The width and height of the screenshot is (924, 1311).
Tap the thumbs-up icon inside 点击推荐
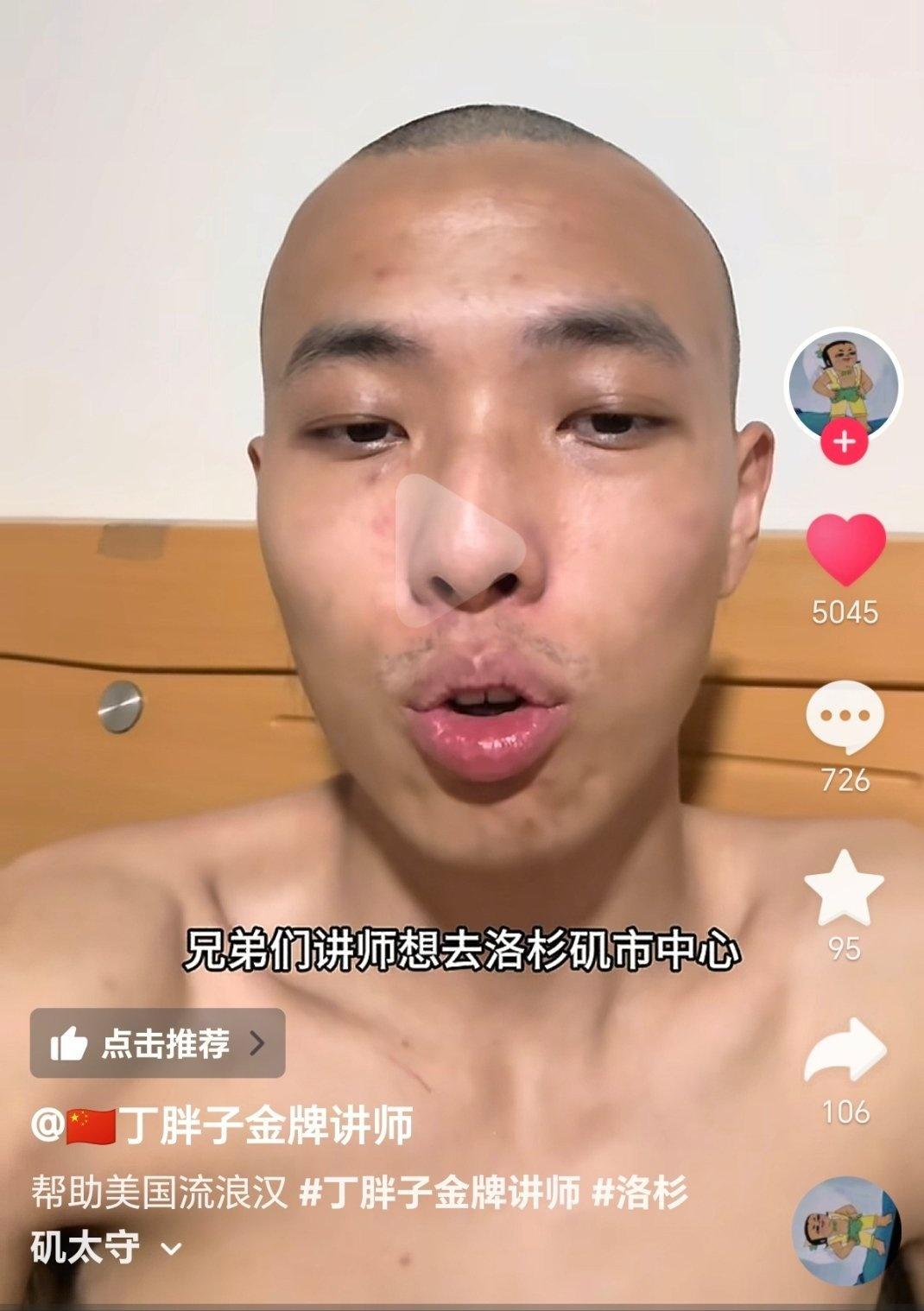click(71, 1044)
